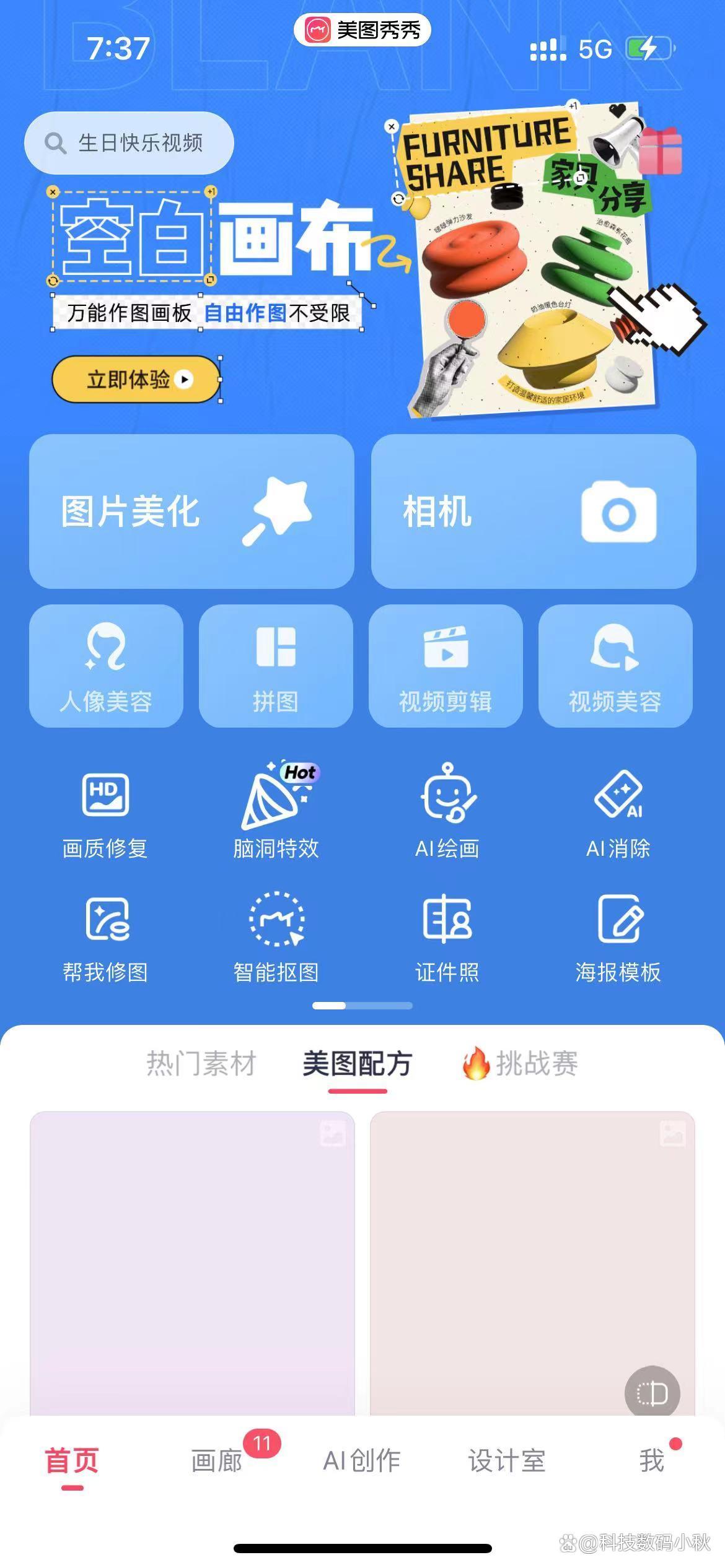
Task: Open 视频剪辑 video editing
Action: 446,666
